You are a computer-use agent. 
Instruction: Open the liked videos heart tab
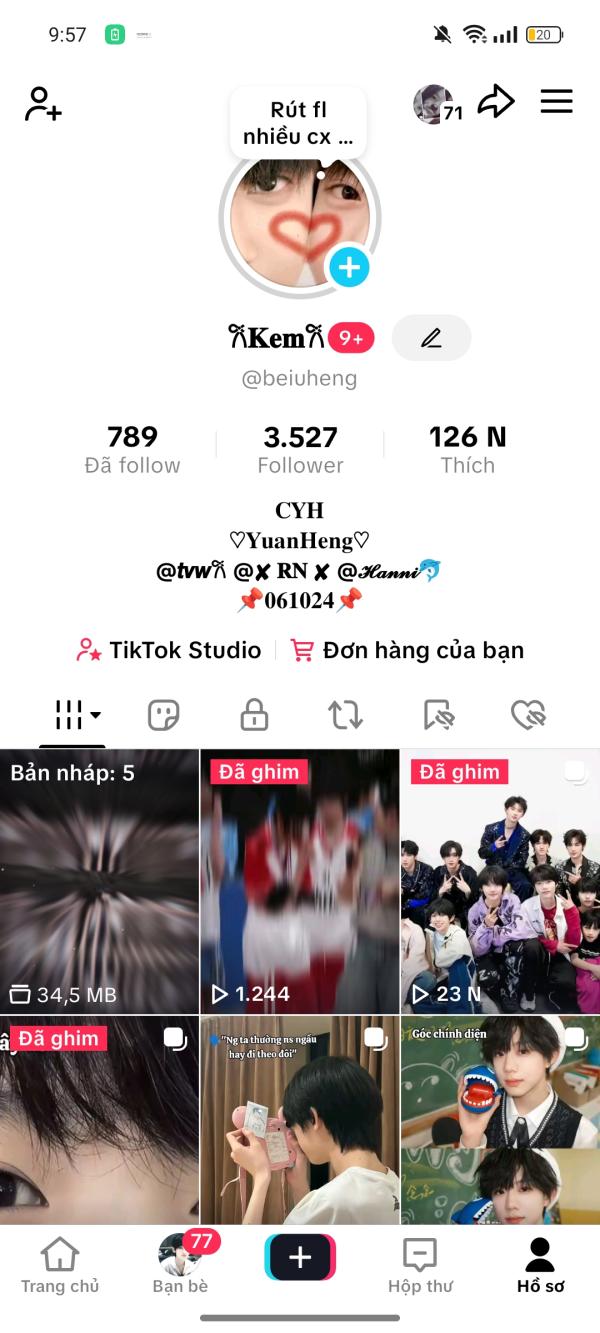[x=527, y=714]
